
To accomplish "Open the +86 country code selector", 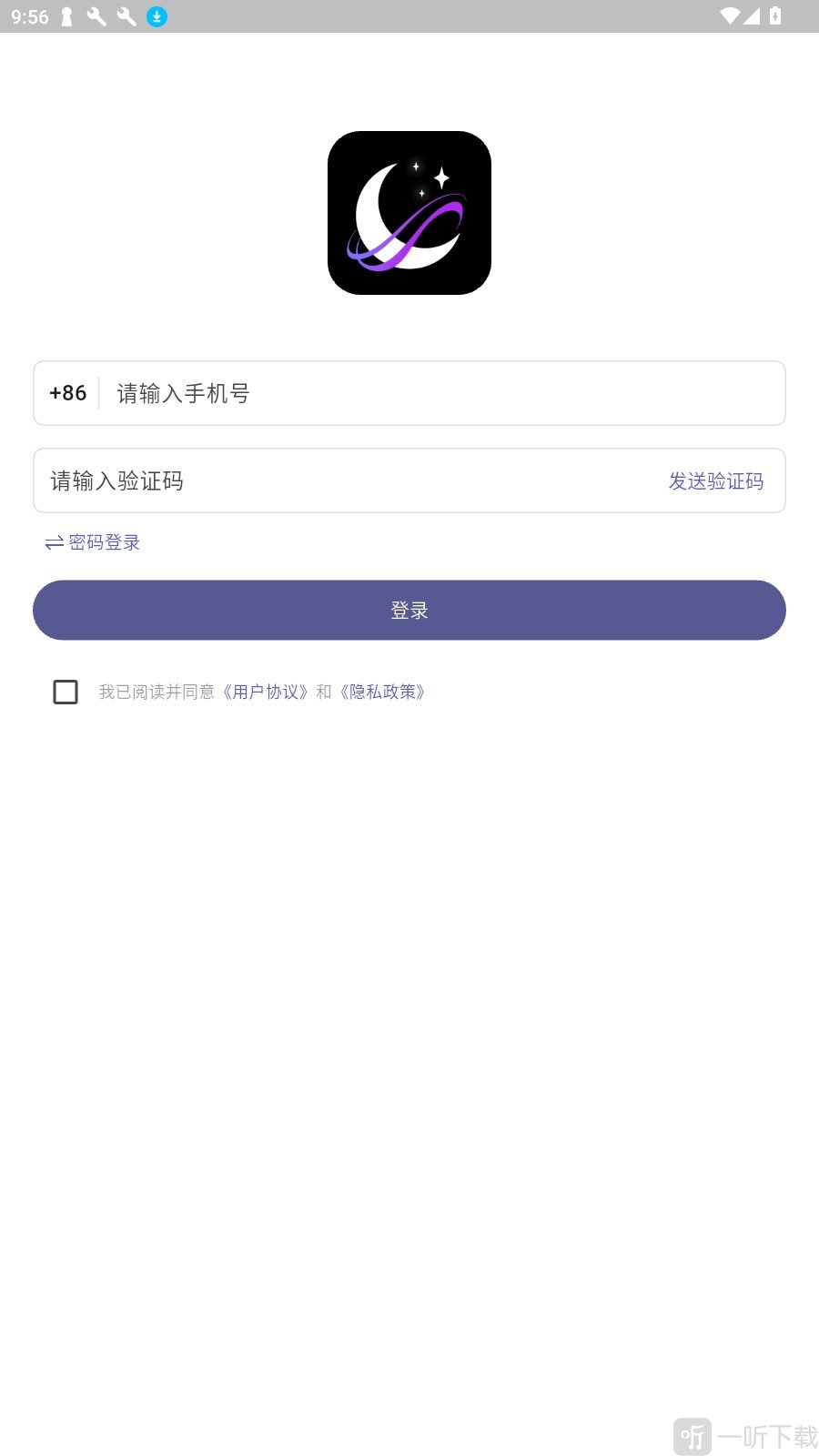I will 66,393.
